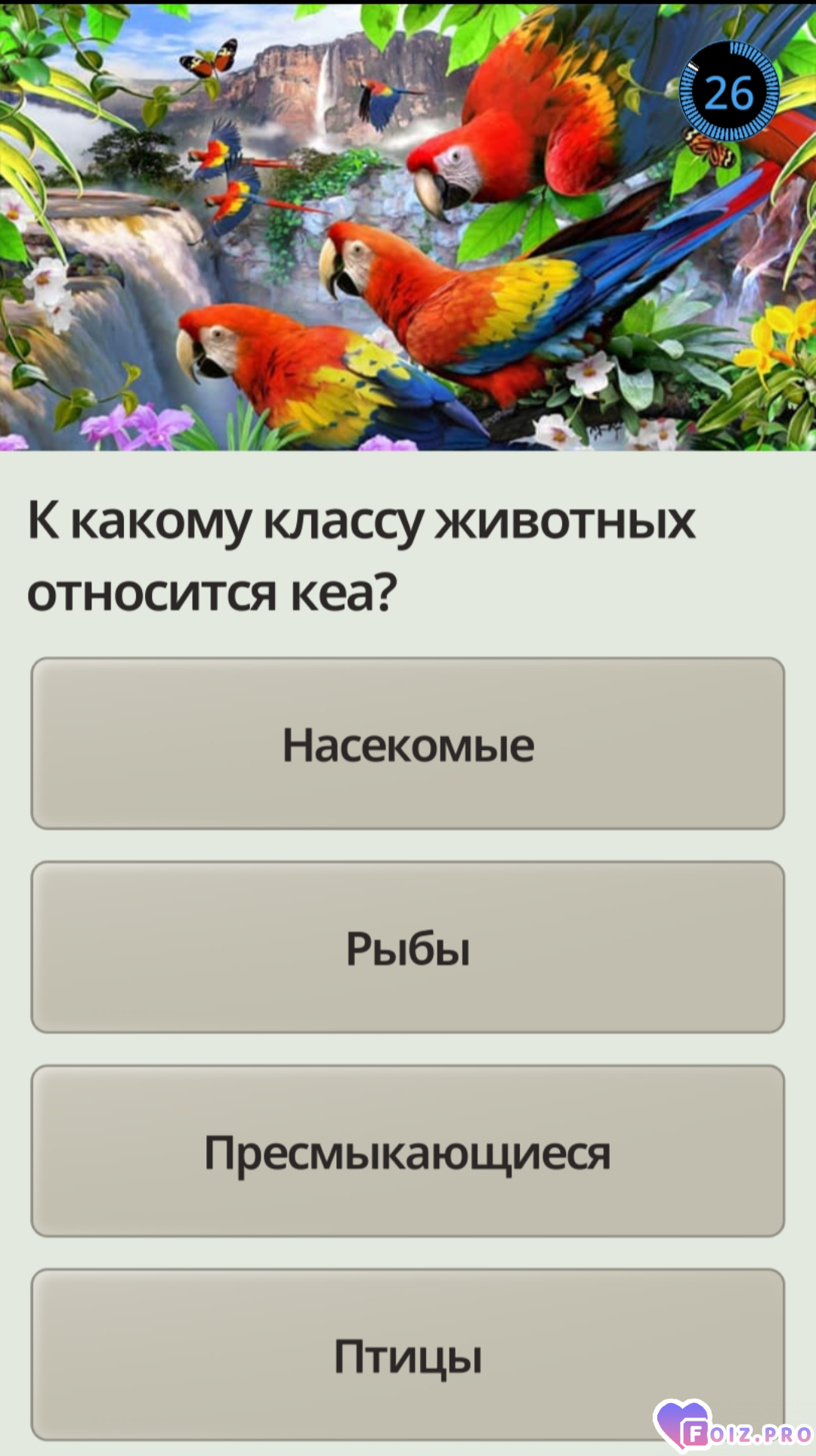Select the answer Насекомые
The height and width of the screenshot is (1456, 816).
(408, 744)
